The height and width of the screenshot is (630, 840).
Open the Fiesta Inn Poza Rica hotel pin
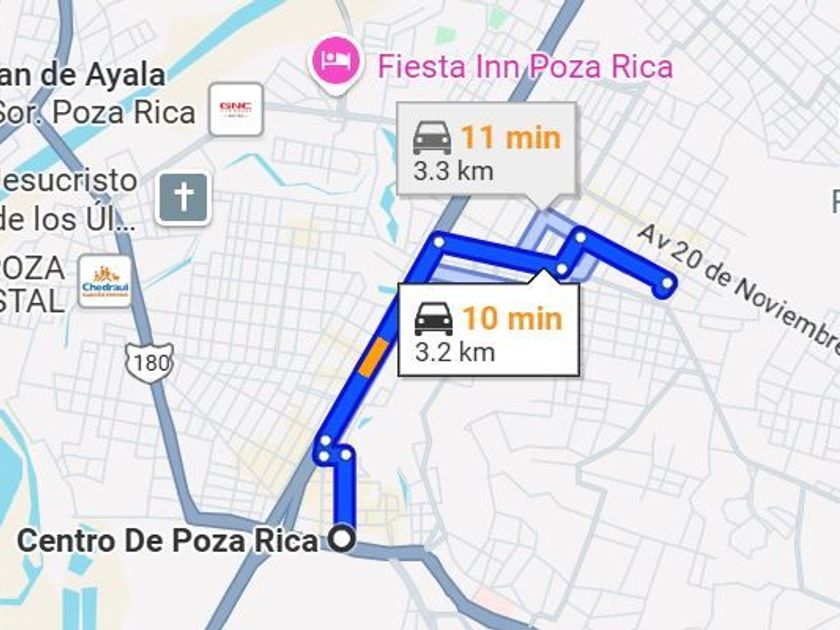coord(336,62)
